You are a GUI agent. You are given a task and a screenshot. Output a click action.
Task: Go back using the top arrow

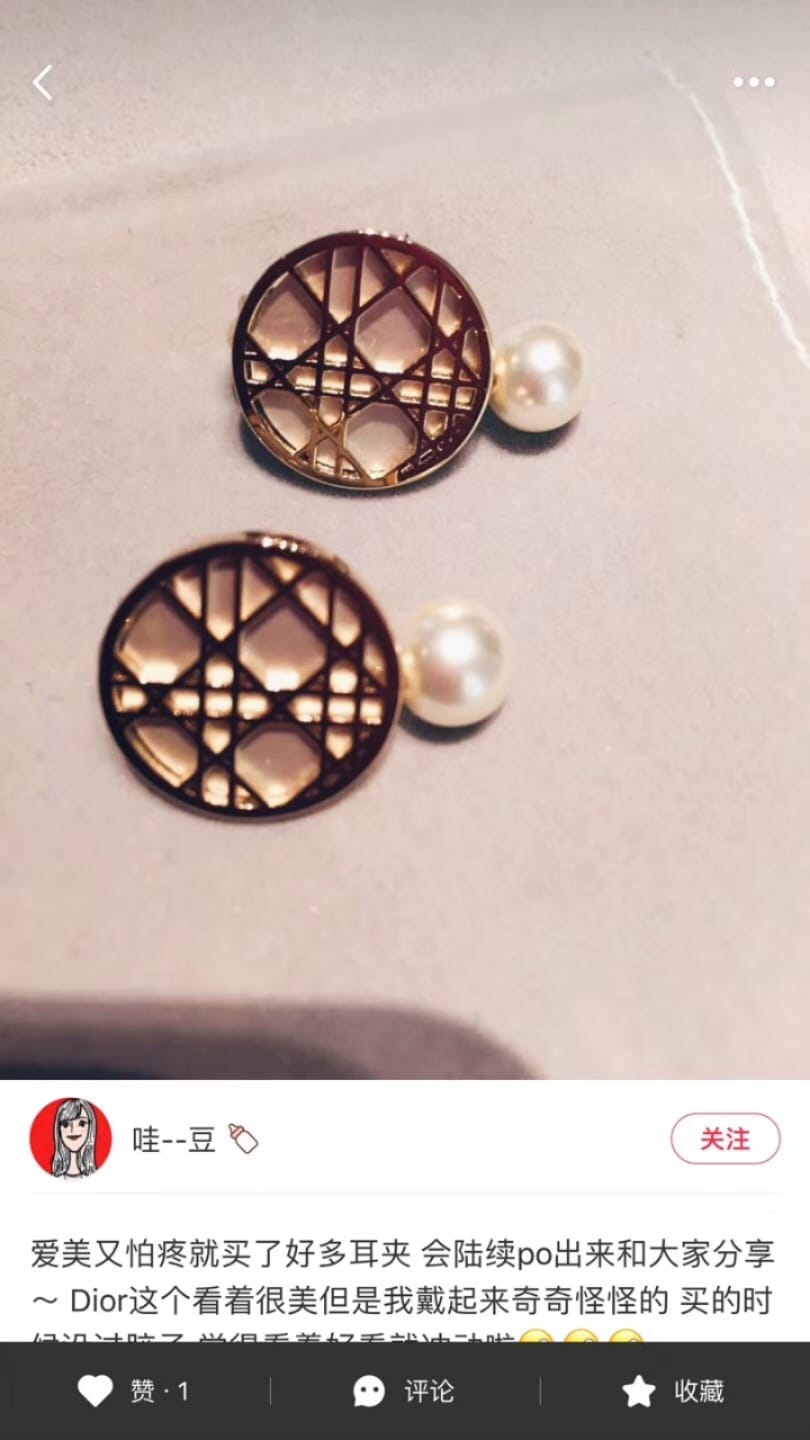(x=42, y=82)
